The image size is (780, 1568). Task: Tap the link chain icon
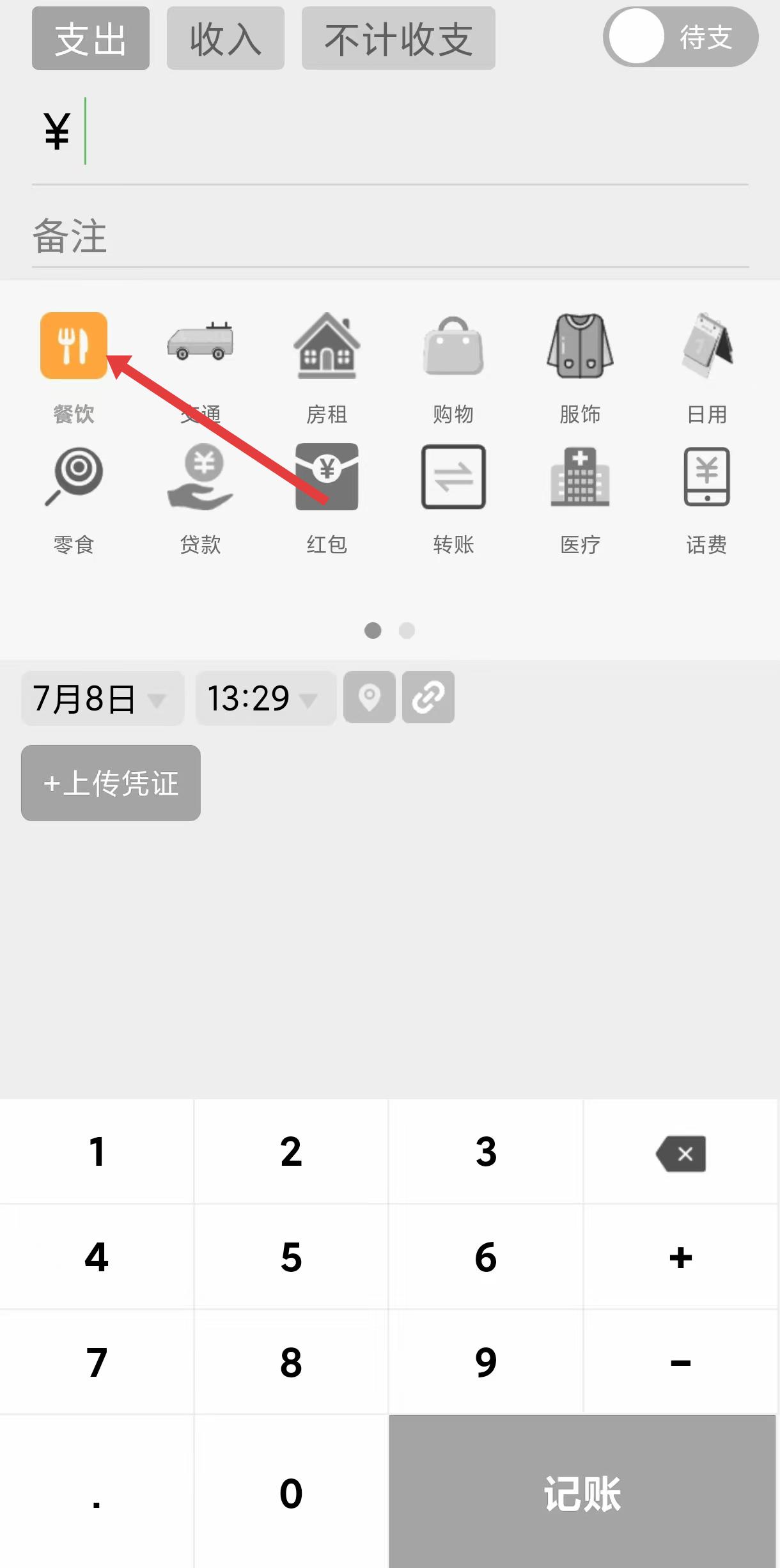pyautogui.click(x=428, y=697)
